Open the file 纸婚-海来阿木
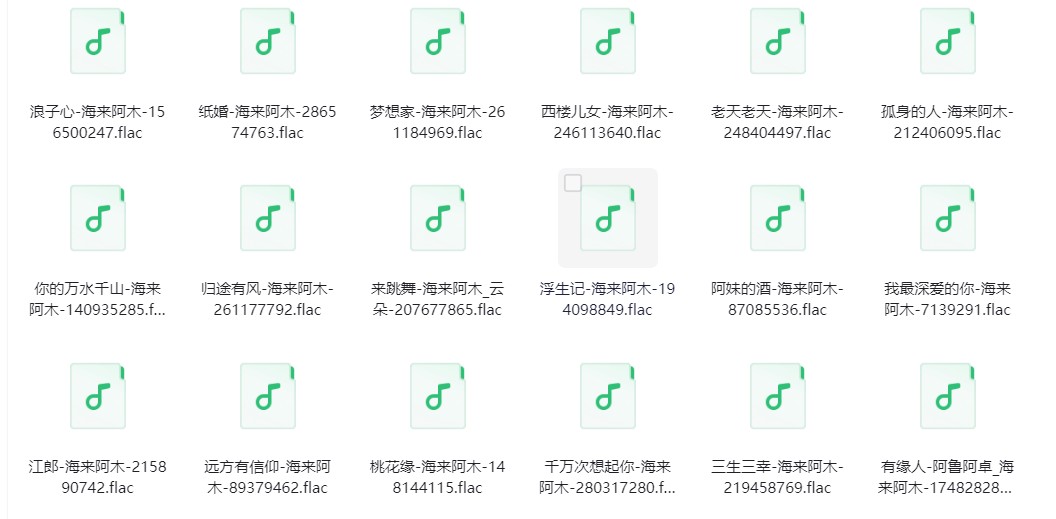Screen dimensions: 1056x519 (x=267, y=41)
